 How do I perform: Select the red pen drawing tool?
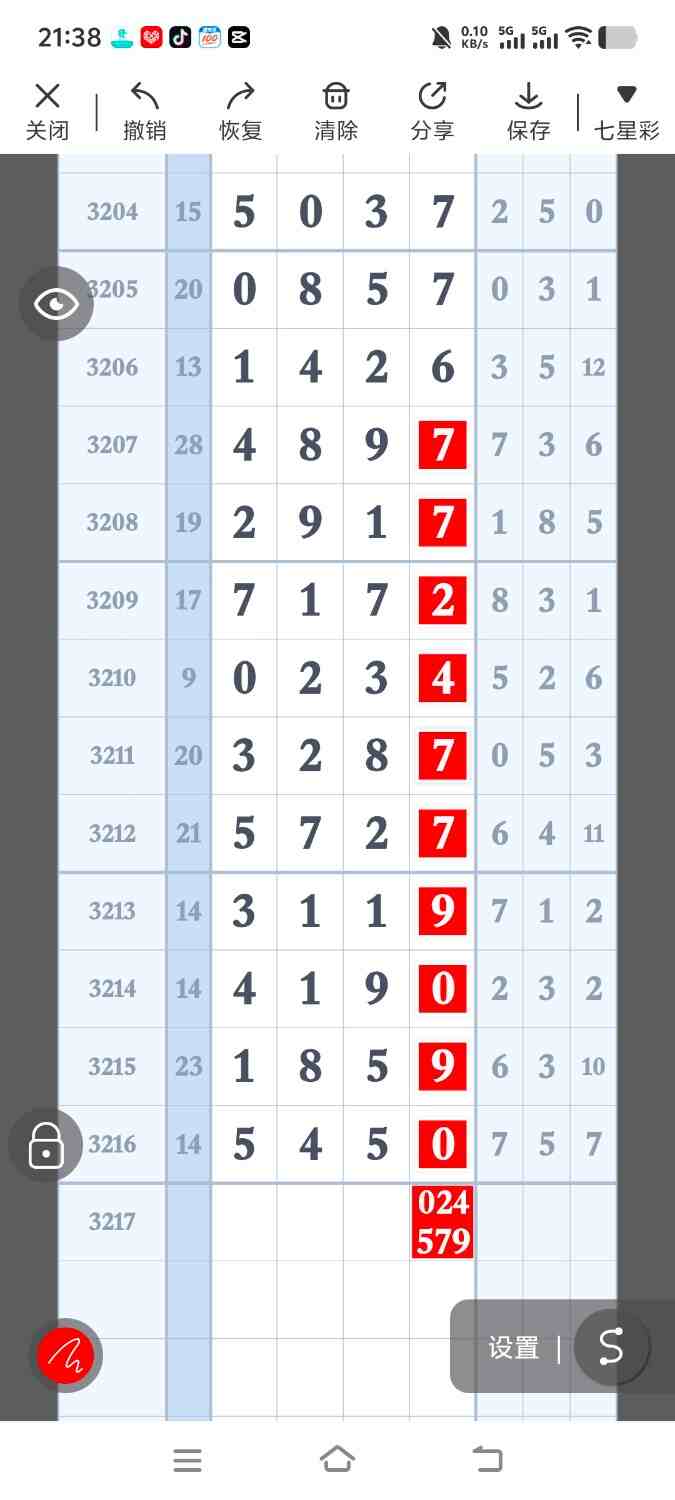pyautogui.click(x=65, y=1355)
